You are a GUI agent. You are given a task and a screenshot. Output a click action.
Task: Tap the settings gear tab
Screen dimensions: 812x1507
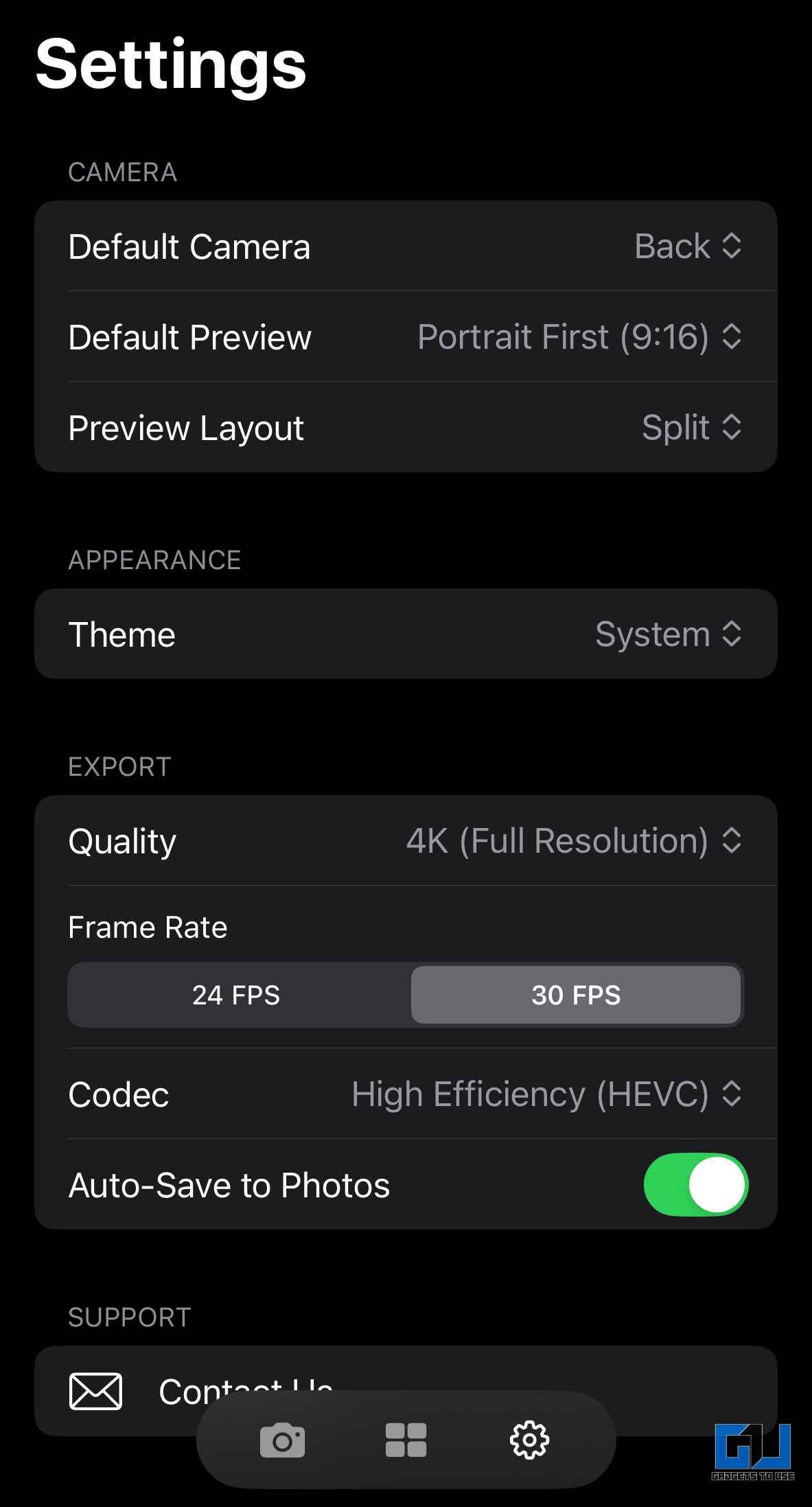tap(529, 1440)
